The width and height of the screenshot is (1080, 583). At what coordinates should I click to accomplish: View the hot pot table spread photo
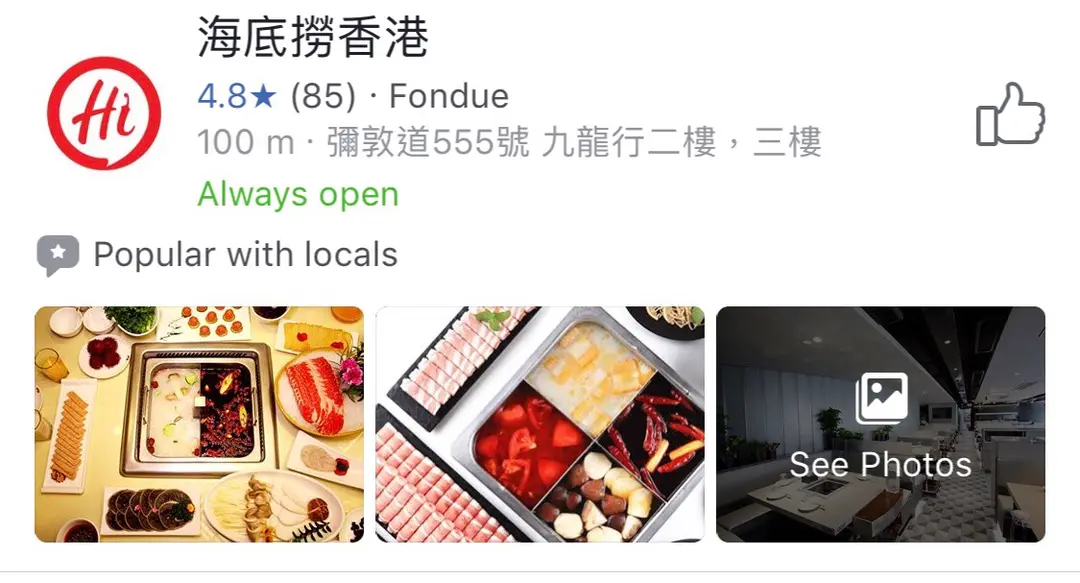coord(199,424)
